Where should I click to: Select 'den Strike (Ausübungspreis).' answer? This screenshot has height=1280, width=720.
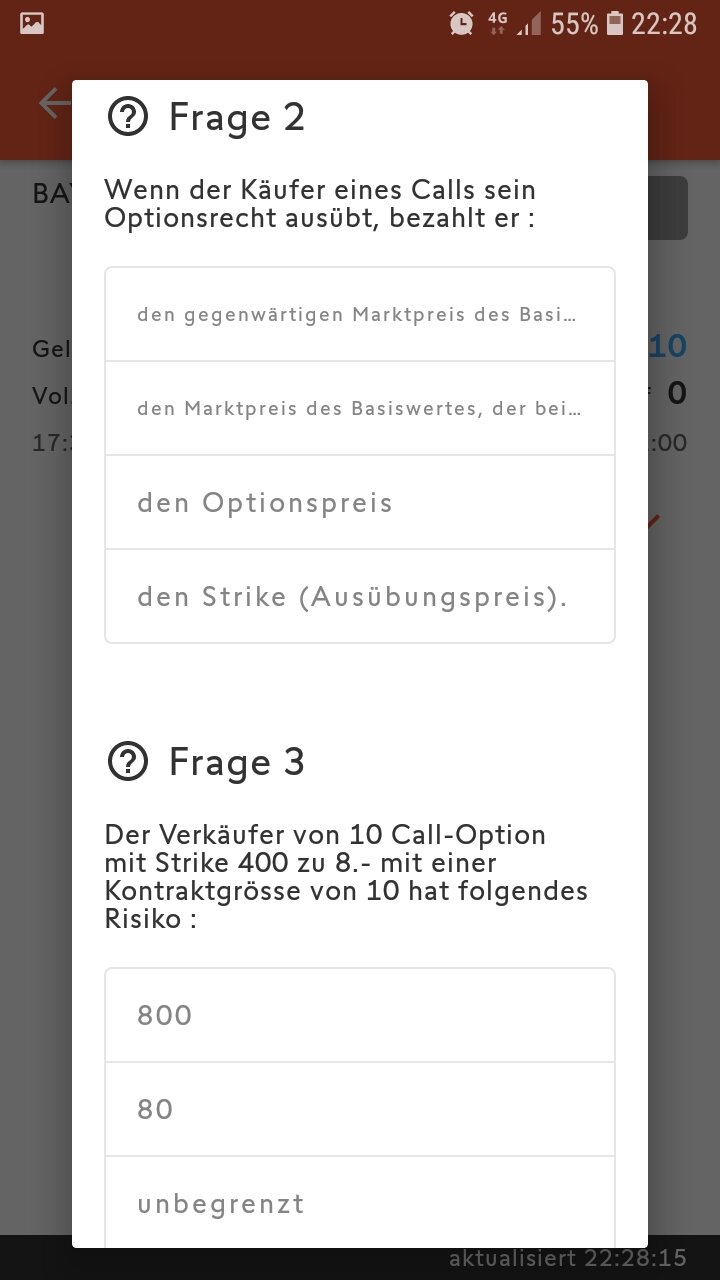tap(359, 597)
